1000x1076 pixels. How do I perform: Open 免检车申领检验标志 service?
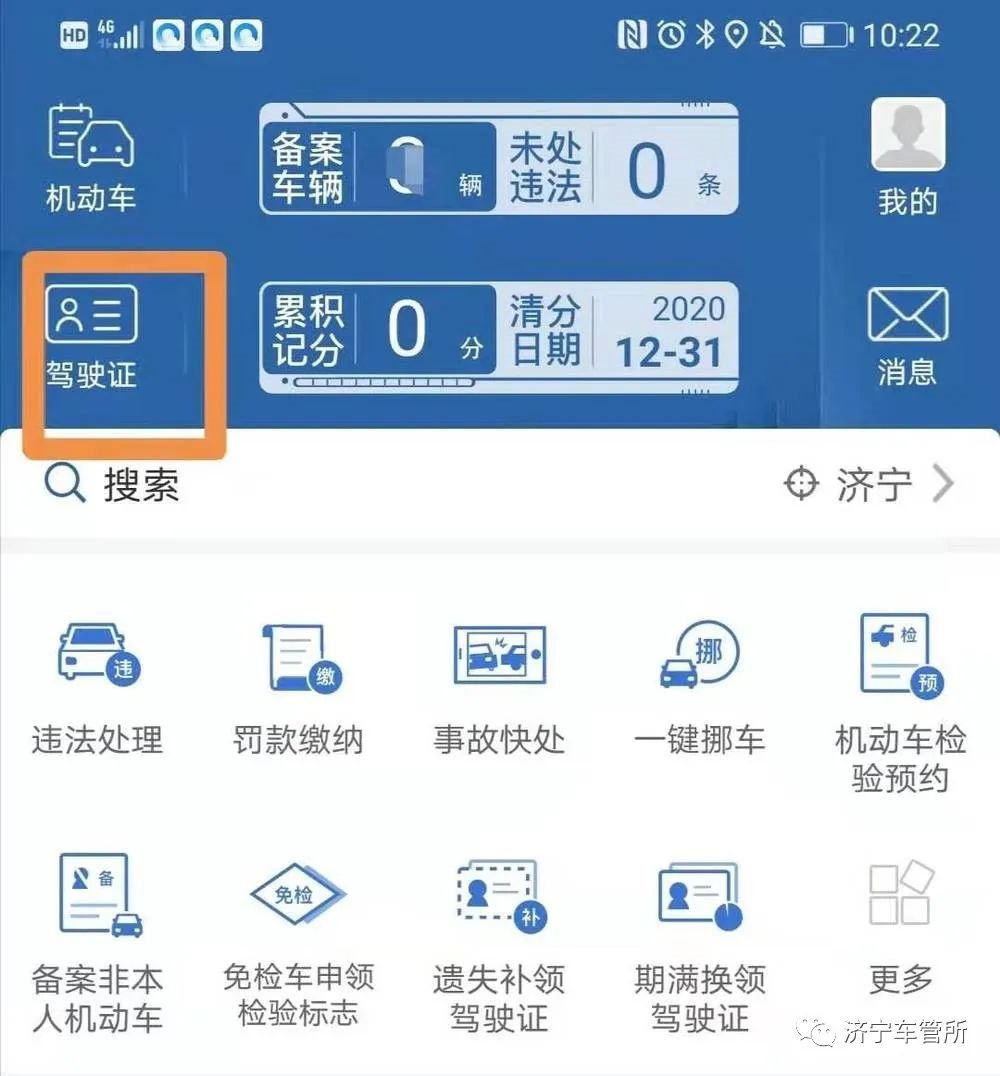point(298,940)
